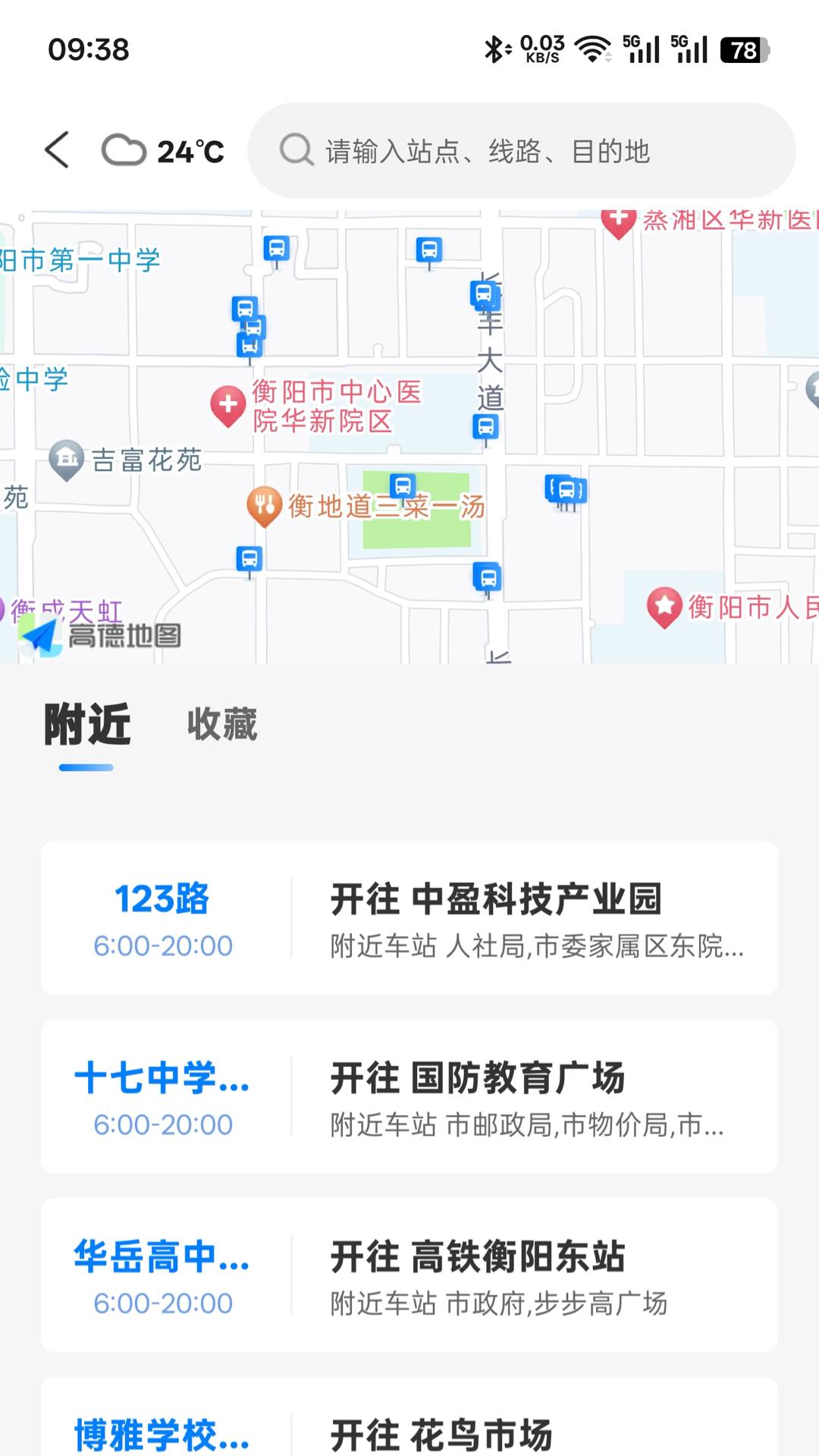Tap the magnifier icon in the search bar
The image size is (819, 1456).
(x=296, y=150)
